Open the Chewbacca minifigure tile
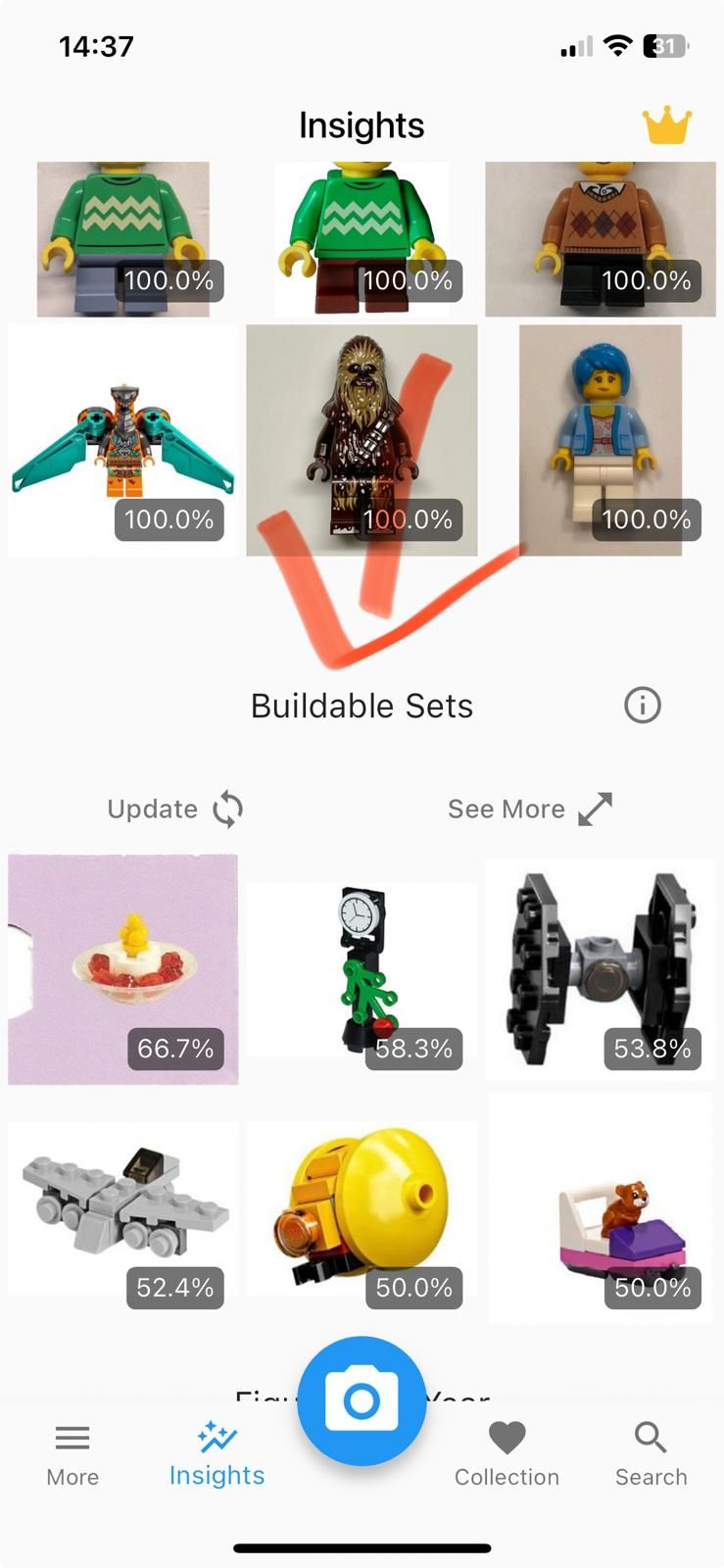 point(362,440)
